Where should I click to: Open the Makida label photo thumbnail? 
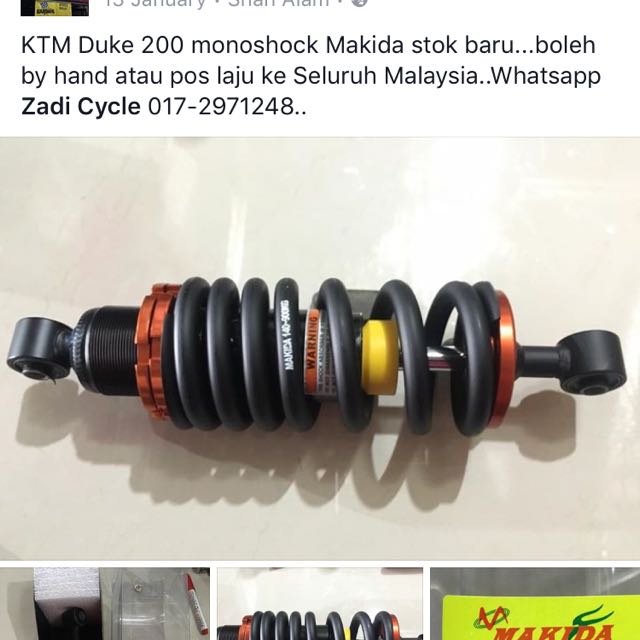click(535, 604)
